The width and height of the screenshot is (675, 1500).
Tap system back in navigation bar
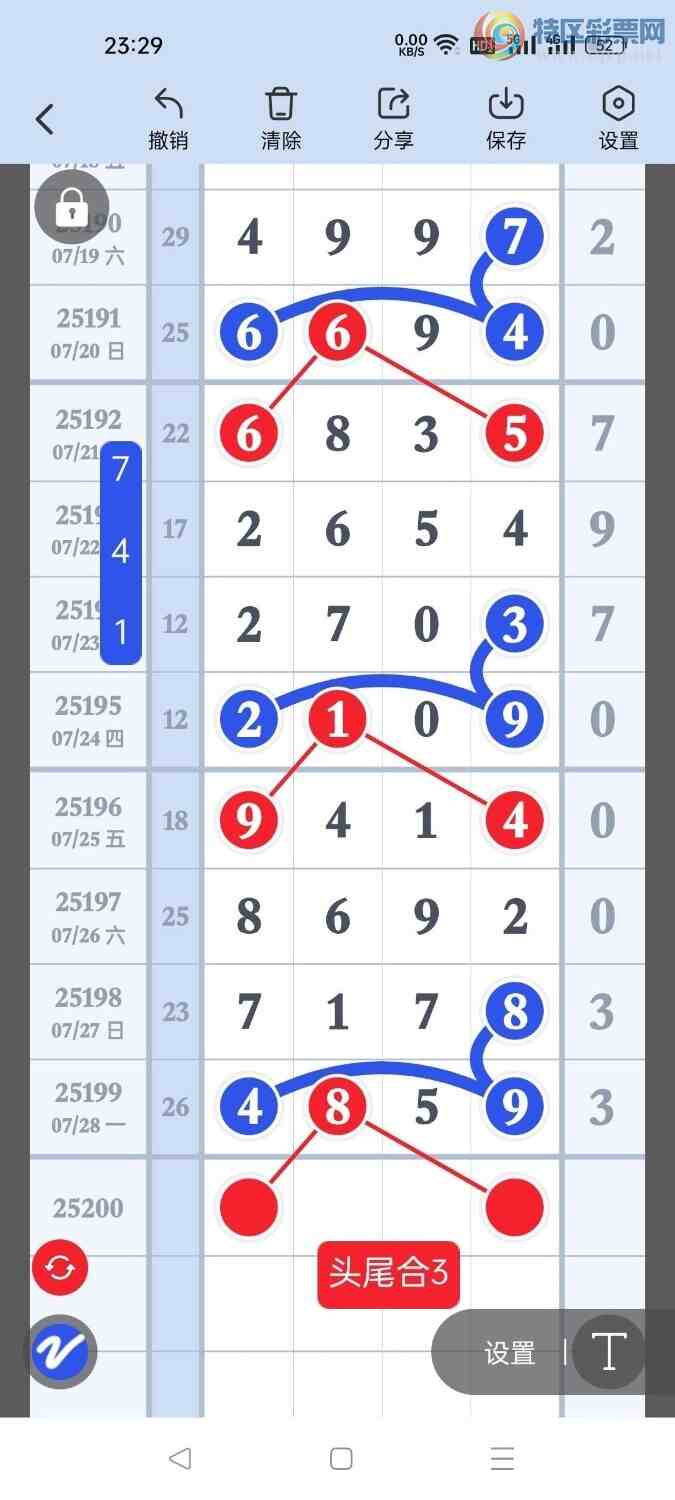pyautogui.click(x=180, y=1458)
